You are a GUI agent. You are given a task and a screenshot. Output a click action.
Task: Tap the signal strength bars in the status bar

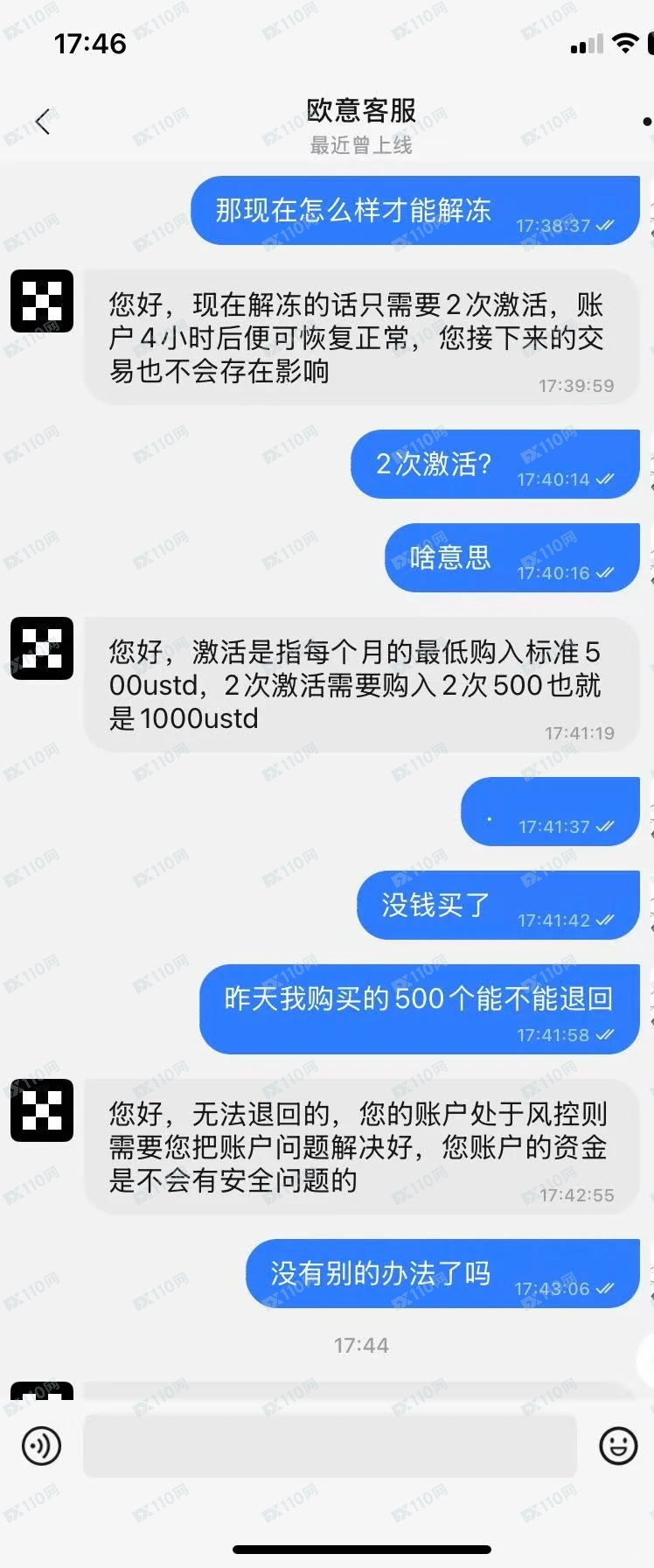point(587,44)
